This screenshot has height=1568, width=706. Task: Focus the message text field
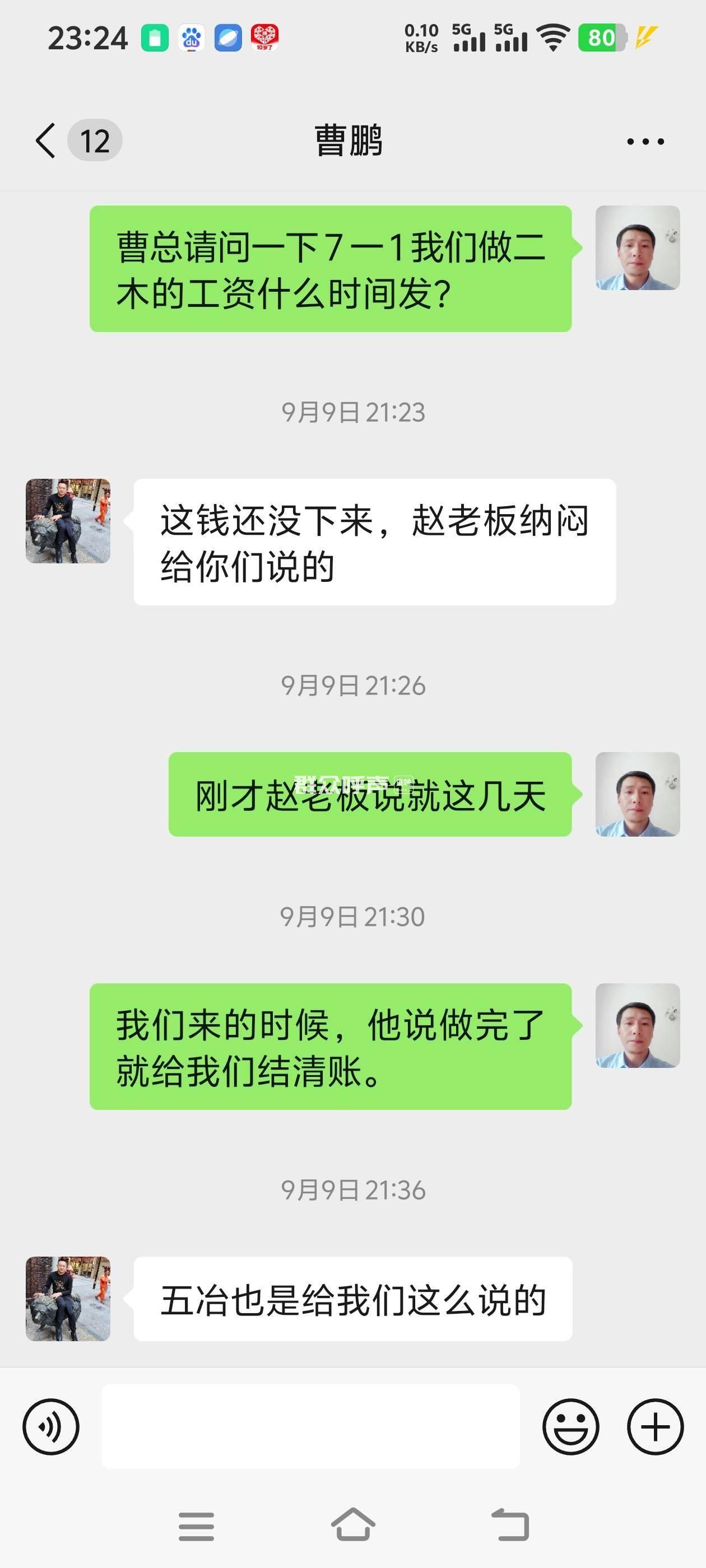[x=310, y=1426]
